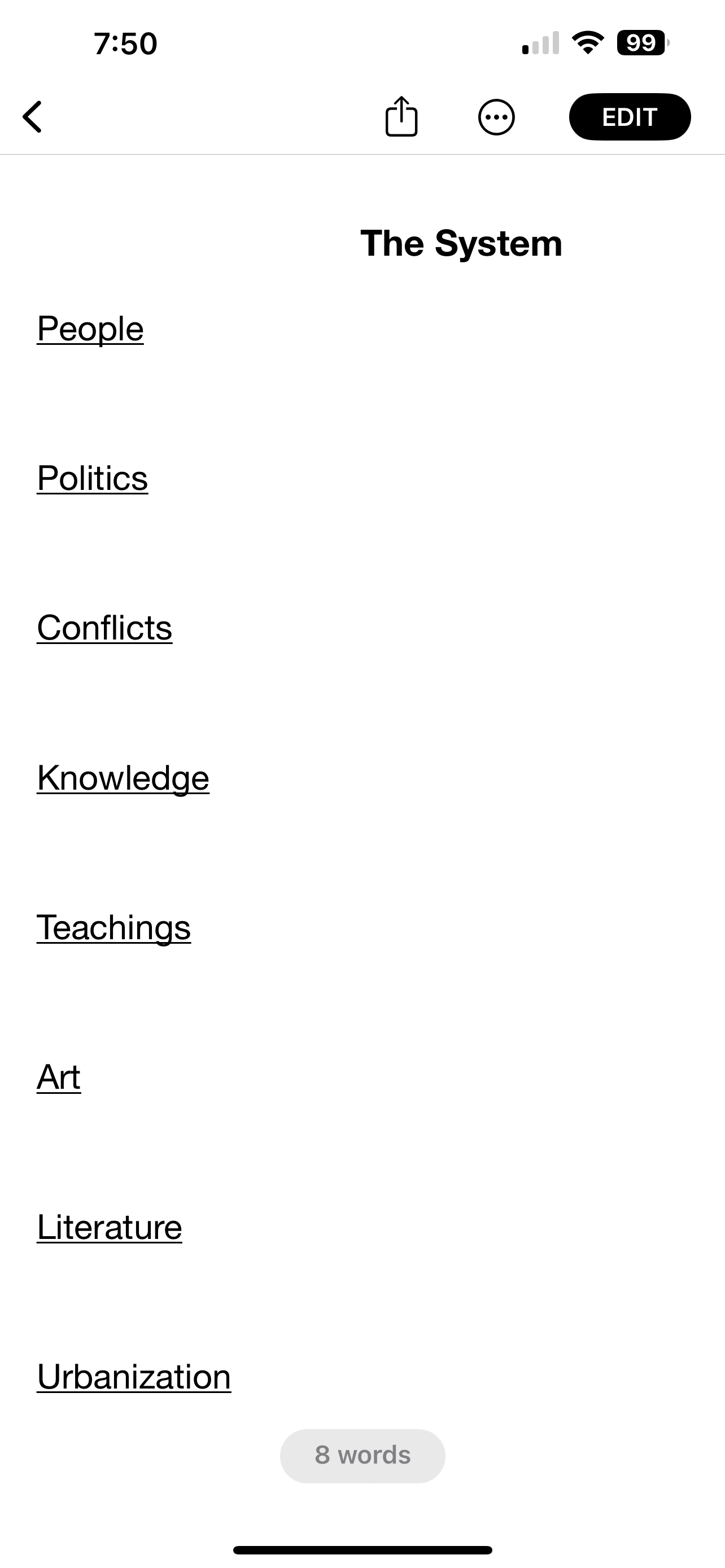Select the Teachings link

[114, 928]
